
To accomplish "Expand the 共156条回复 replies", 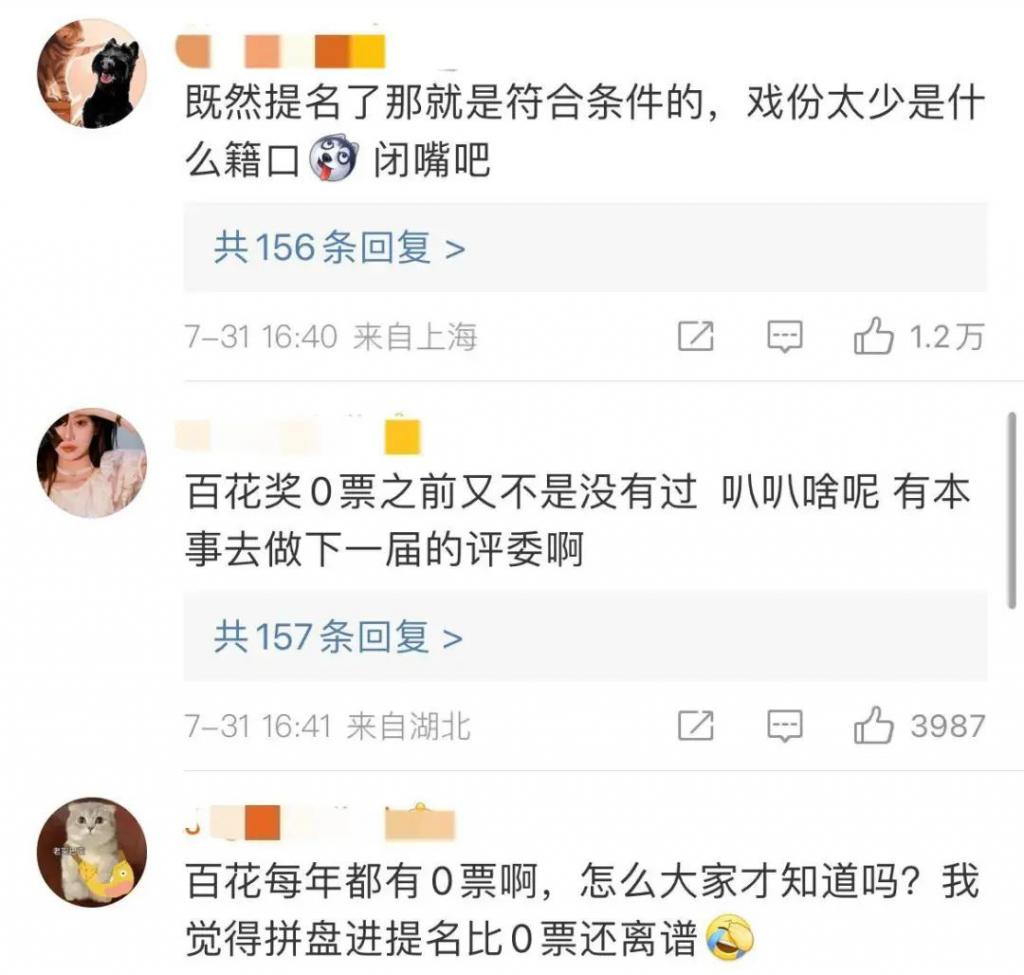I will click(339, 247).
